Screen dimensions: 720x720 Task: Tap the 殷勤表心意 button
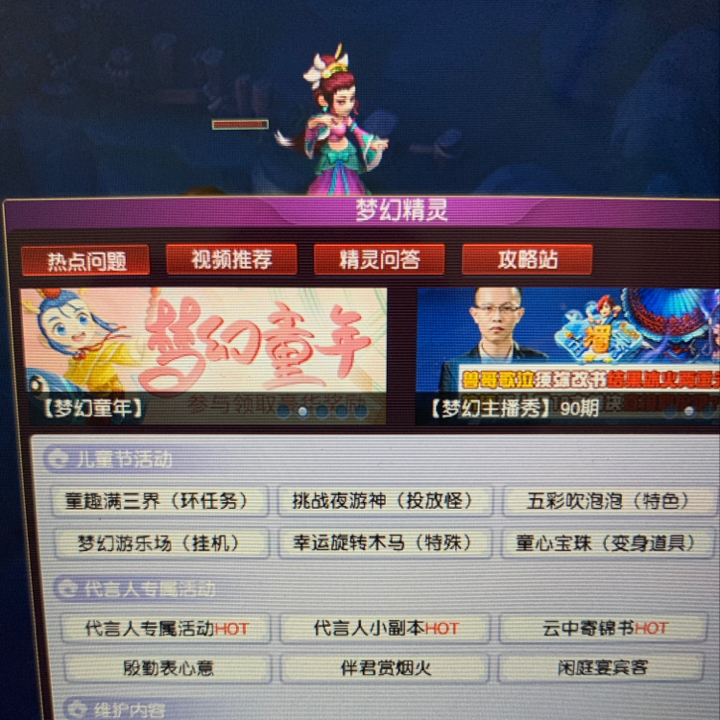click(169, 667)
